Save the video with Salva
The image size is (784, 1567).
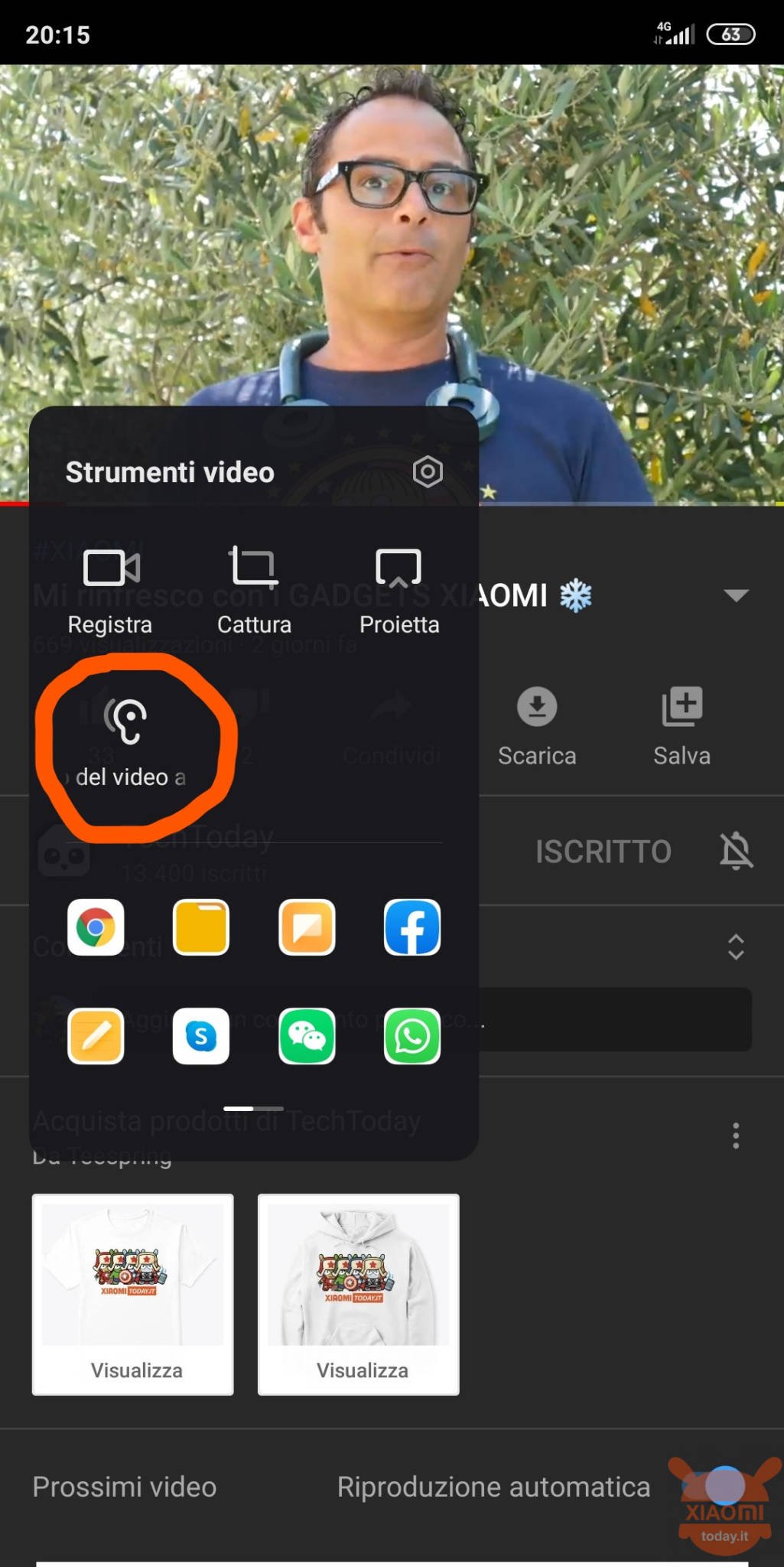click(x=682, y=727)
